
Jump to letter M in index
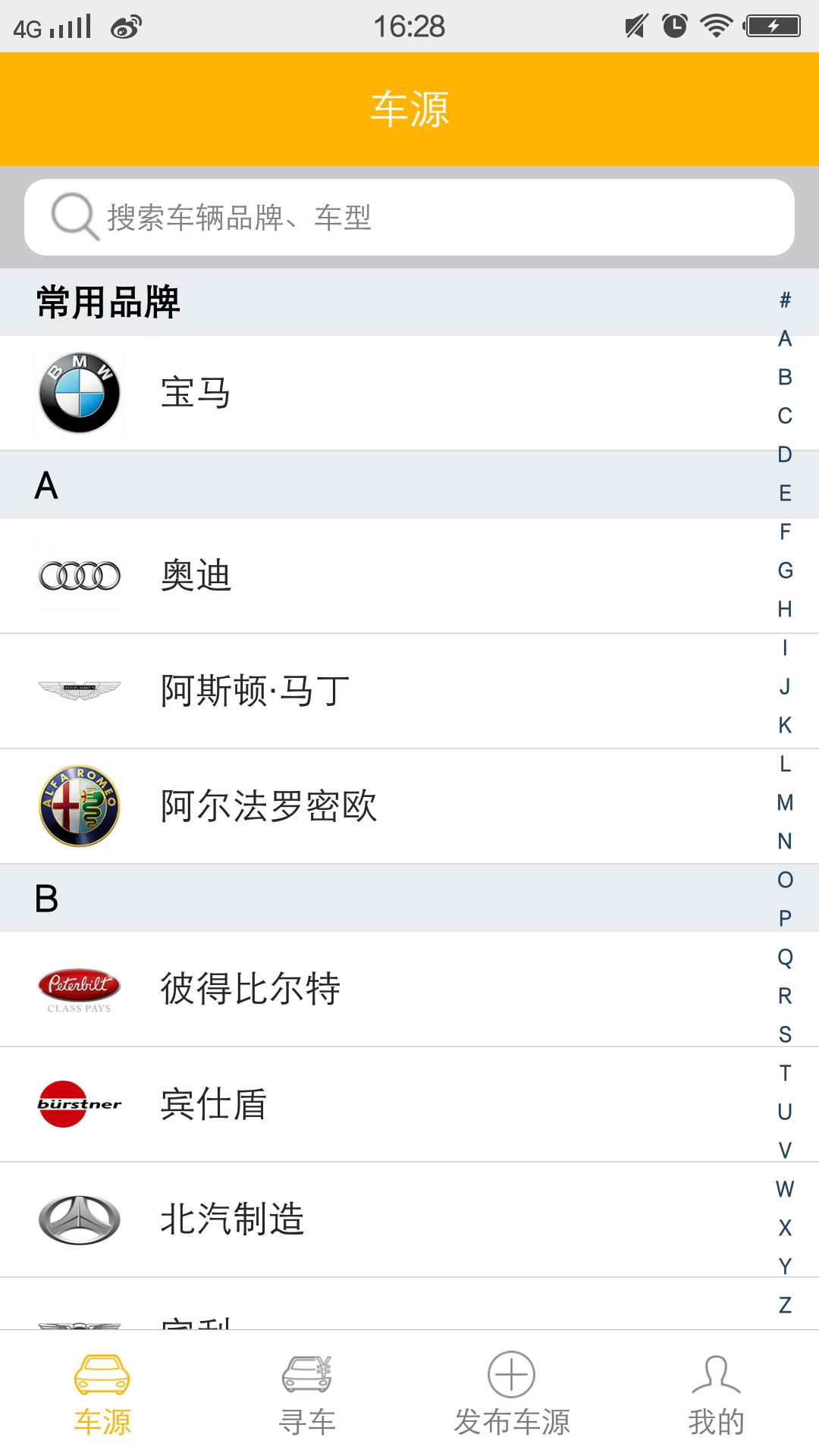pyautogui.click(x=785, y=802)
